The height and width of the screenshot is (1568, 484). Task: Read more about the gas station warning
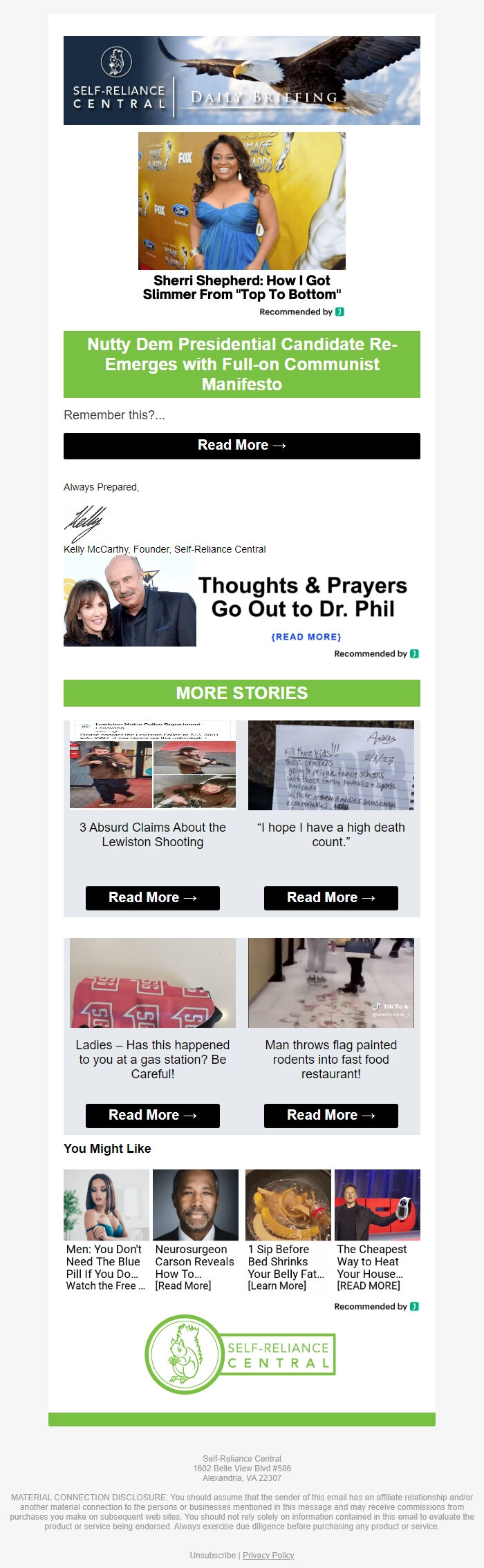pos(152,1115)
